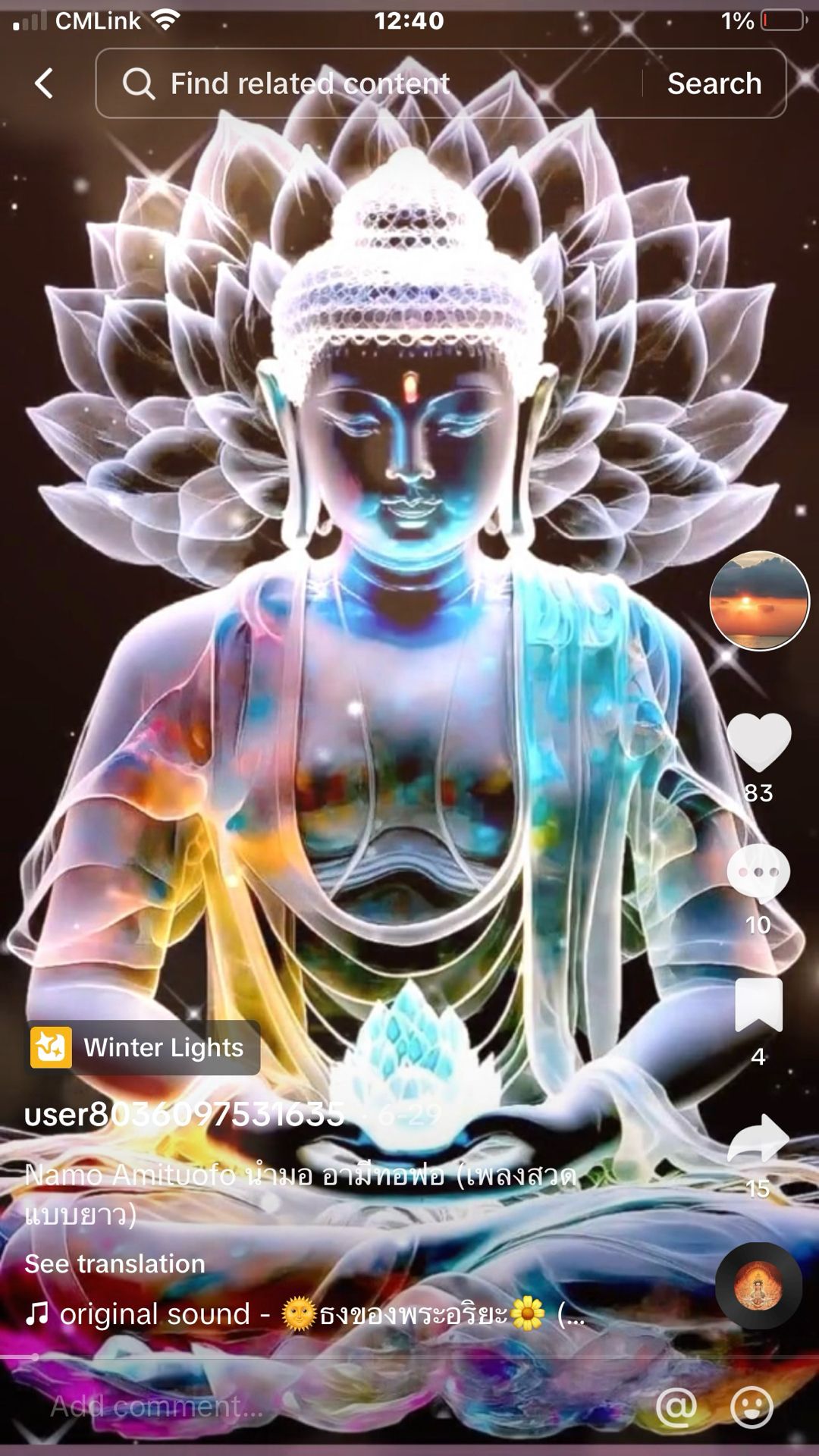Viewport: 819px width, 1456px height.
Task: Like this video with the heart icon
Action: 758,742
